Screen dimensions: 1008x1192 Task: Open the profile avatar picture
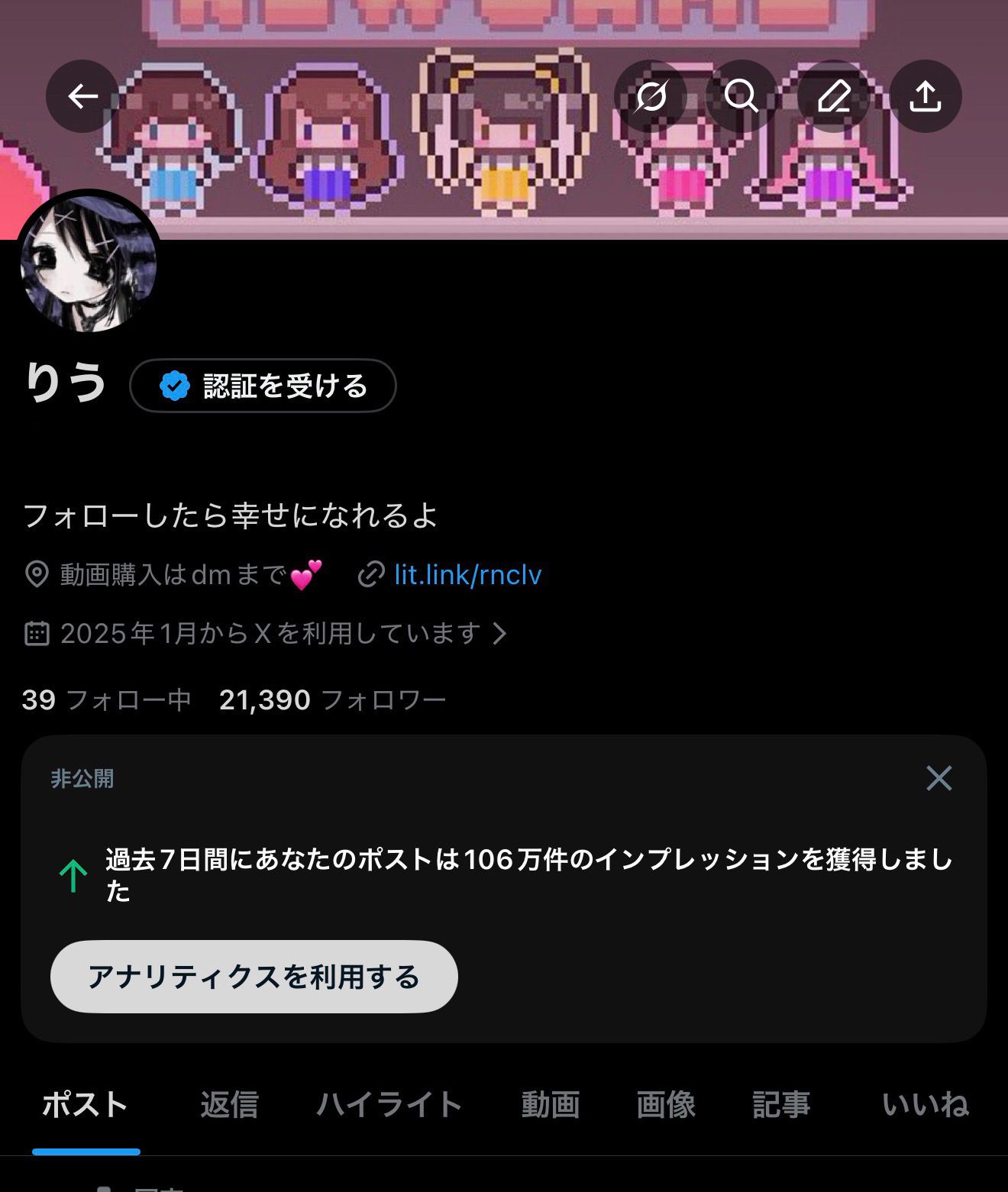click(x=89, y=263)
